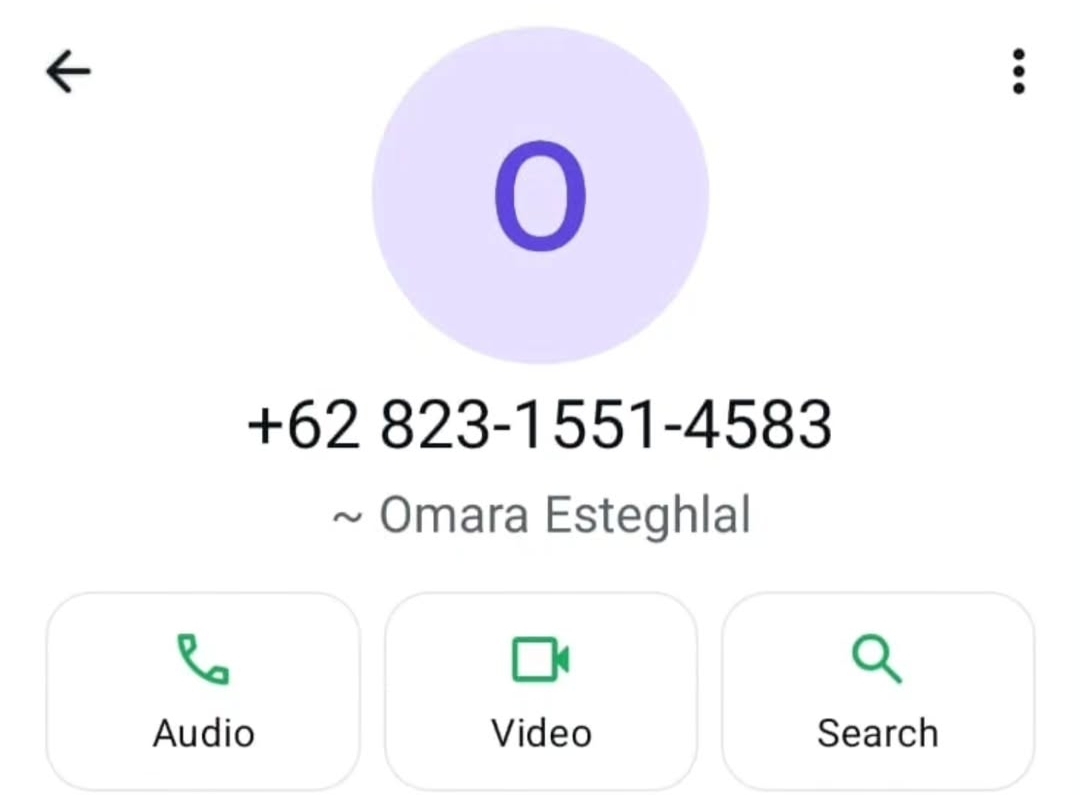1080x795 pixels.
Task: Open the three-dot overflow menu
Action: click(1018, 72)
